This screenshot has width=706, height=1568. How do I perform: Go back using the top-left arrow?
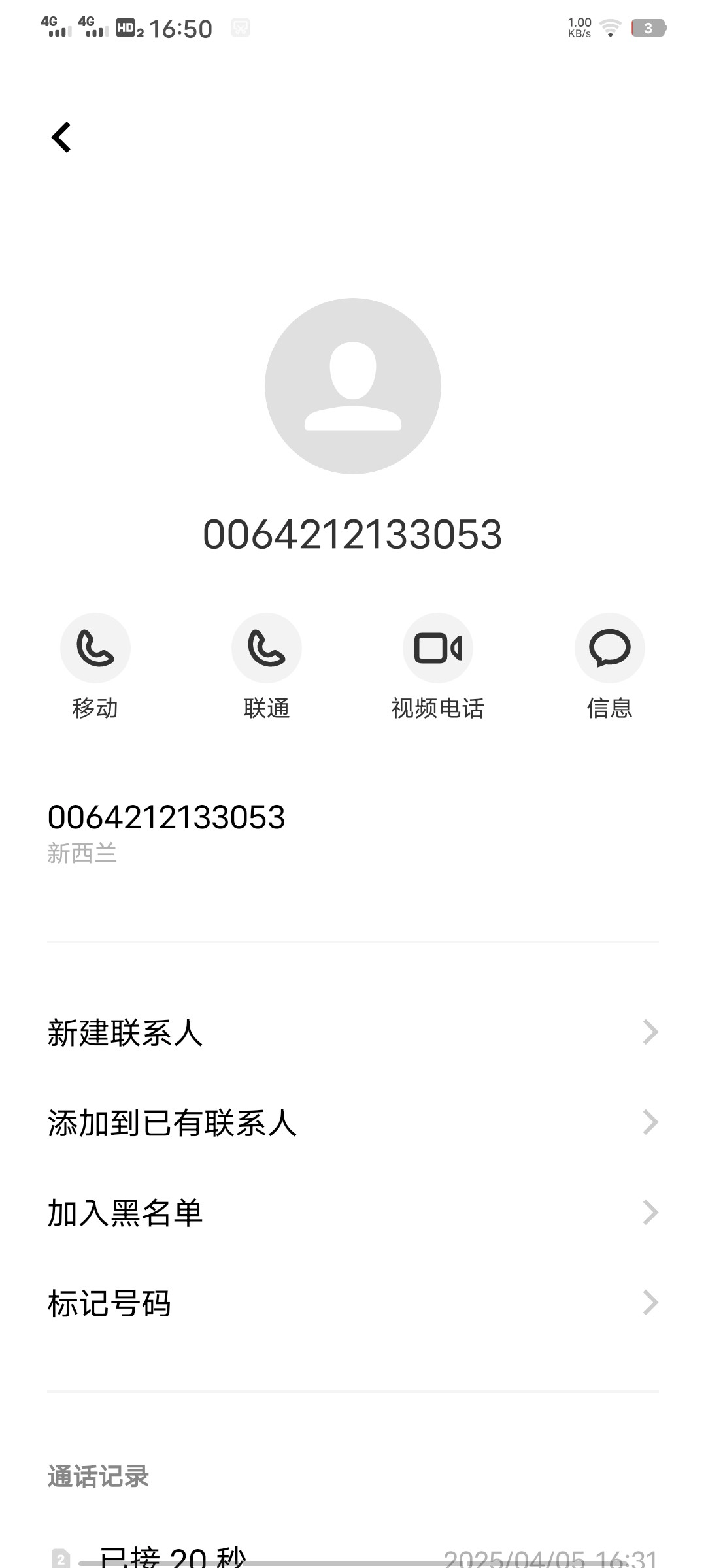[x=61, y=137]
